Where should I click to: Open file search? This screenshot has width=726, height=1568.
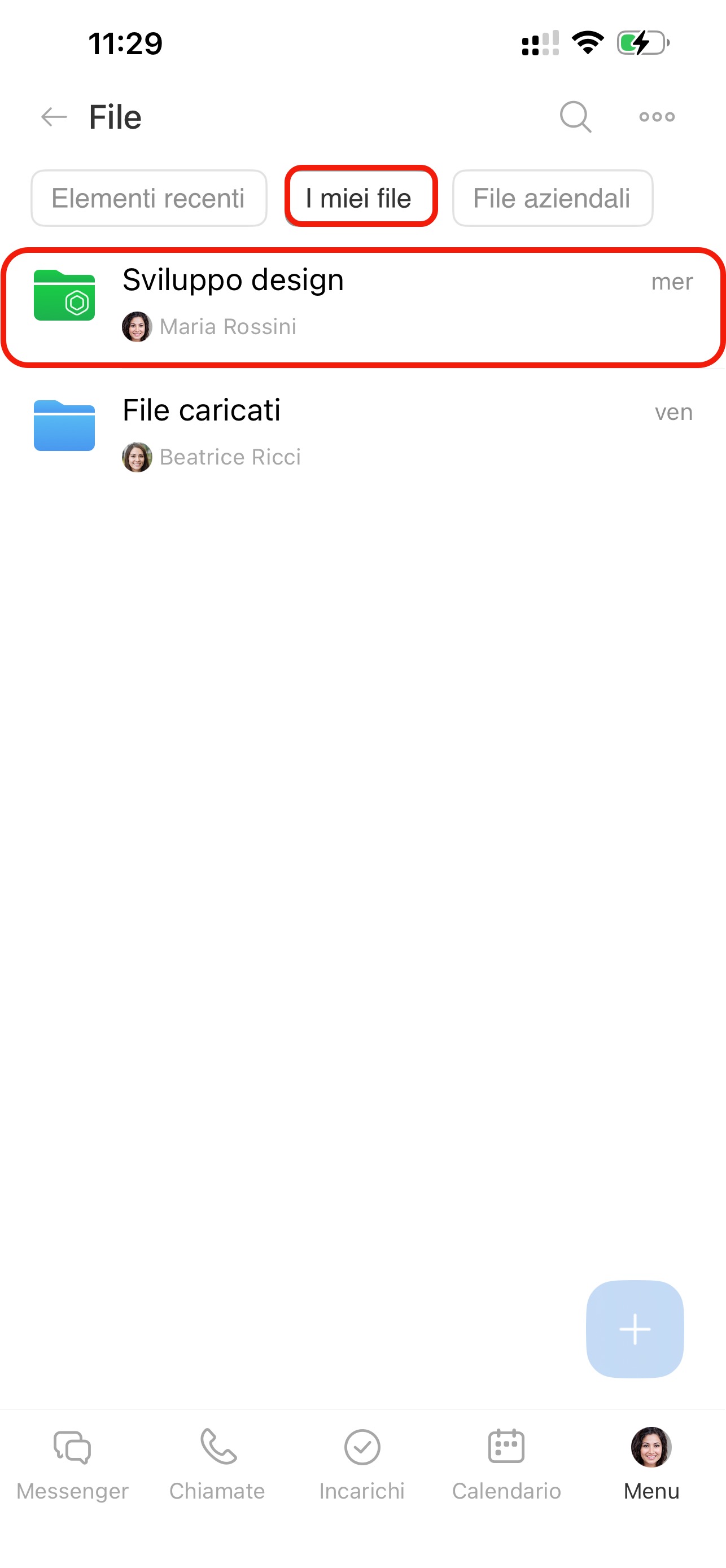(575, 117)
